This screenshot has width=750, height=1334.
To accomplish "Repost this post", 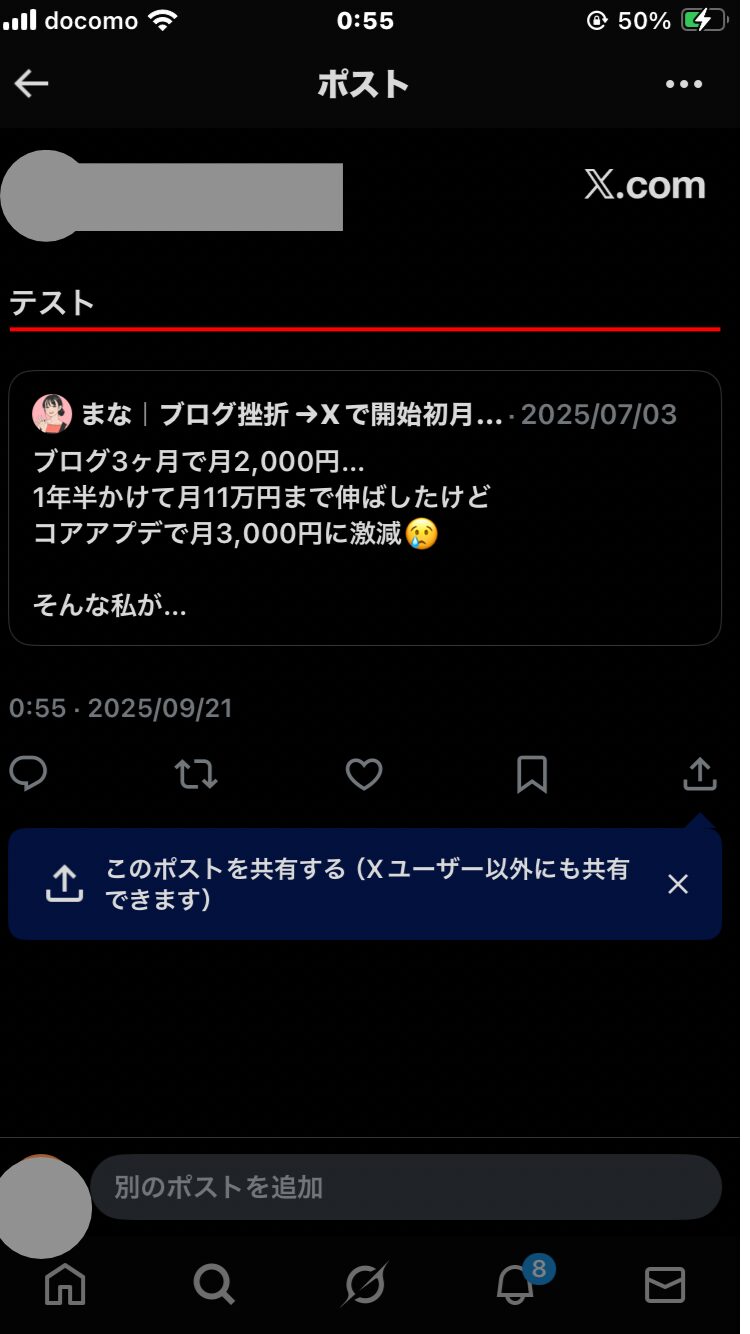I will coord(196,774).
